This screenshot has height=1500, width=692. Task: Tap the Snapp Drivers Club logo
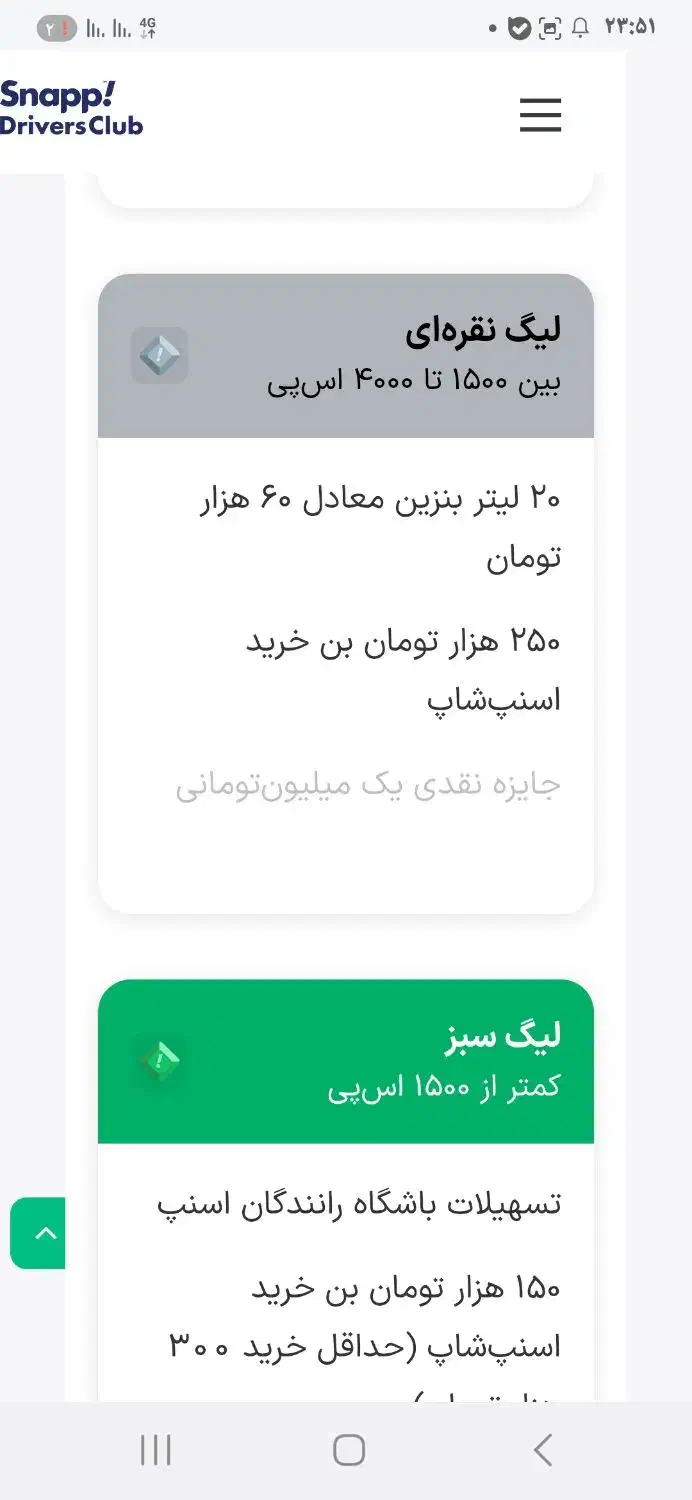(x=71, y=109)
